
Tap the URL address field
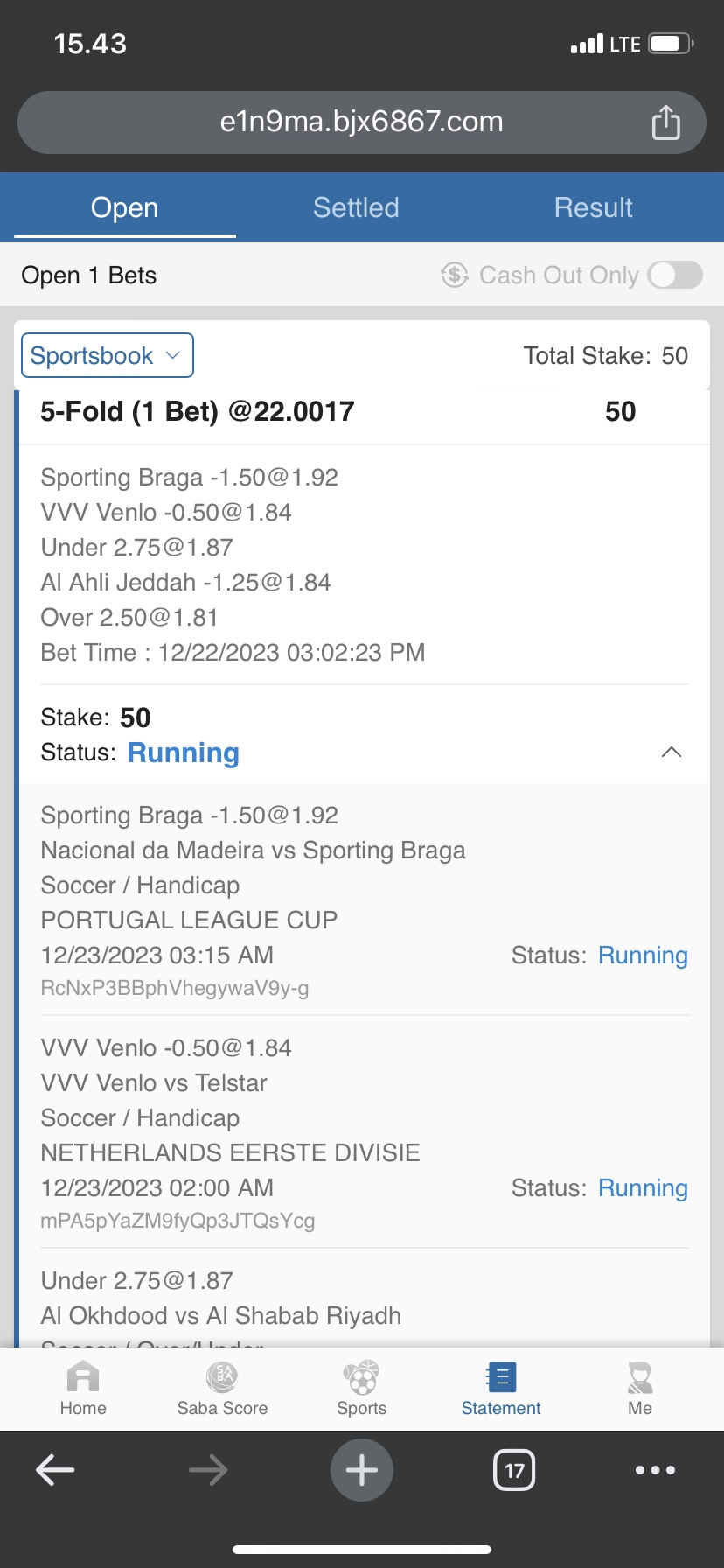361,122
